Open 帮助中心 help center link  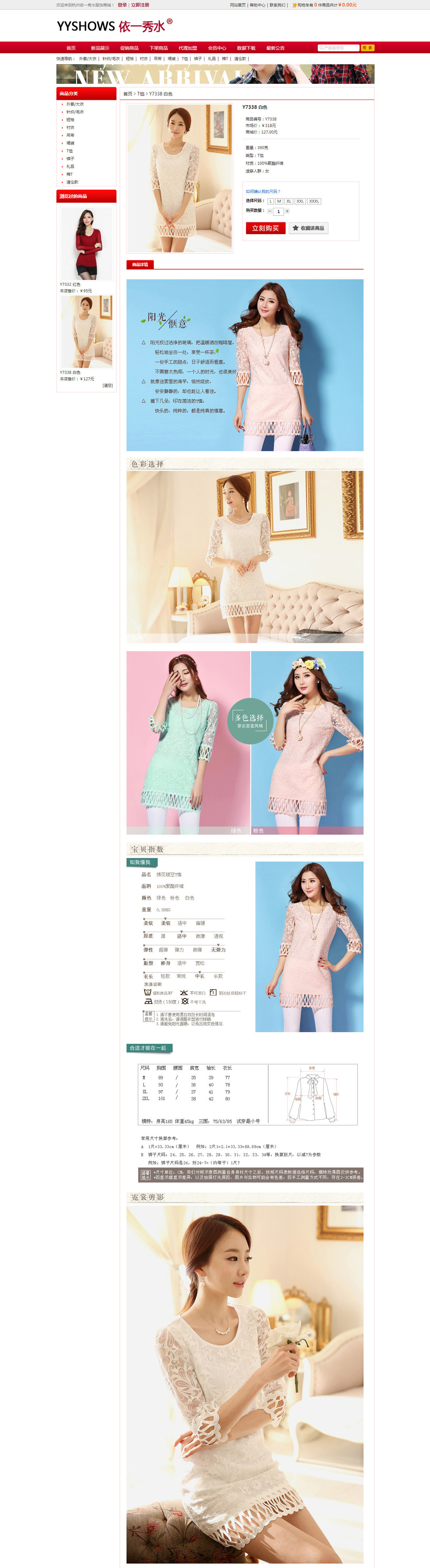(257, 5)
